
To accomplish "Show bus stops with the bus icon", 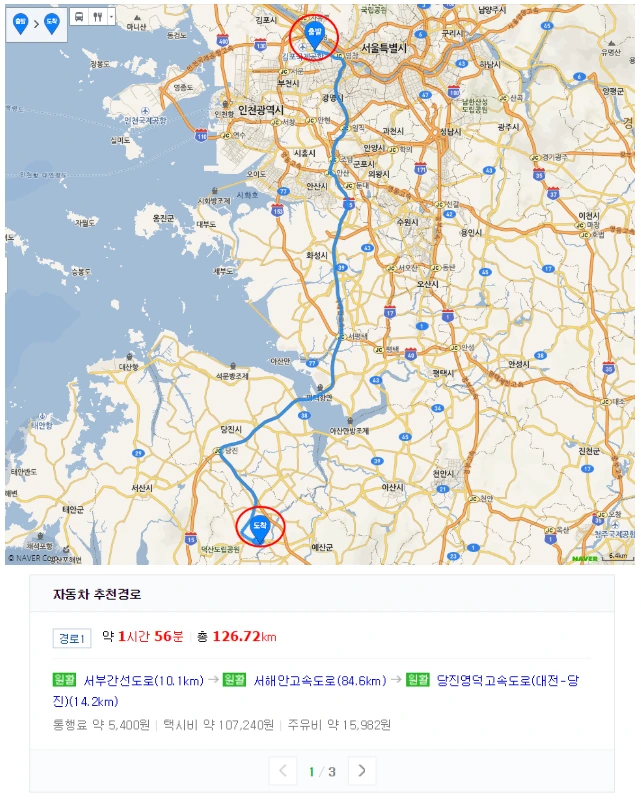I will [x=79, y=17].
